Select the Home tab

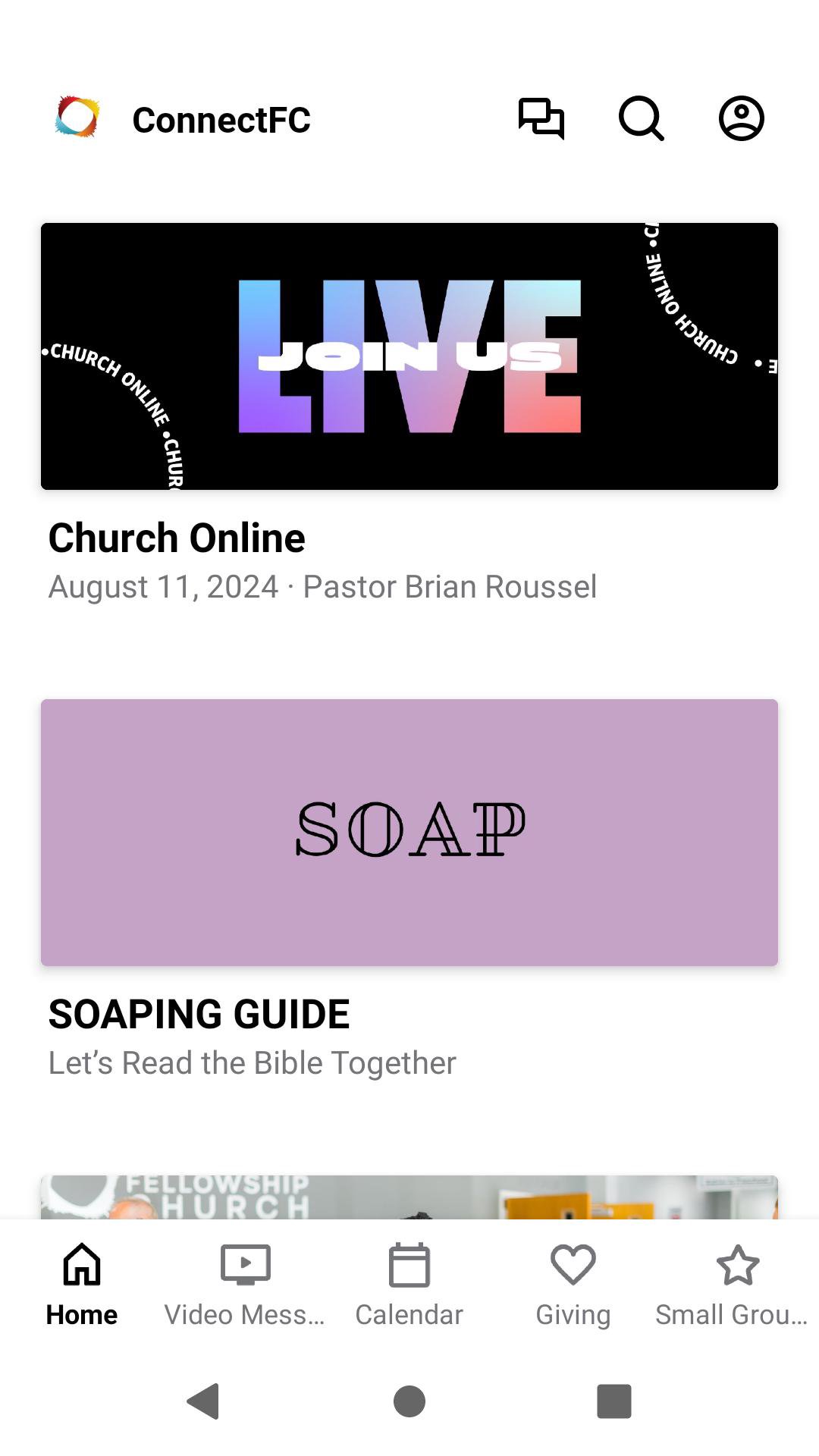tap(82, 1282)
